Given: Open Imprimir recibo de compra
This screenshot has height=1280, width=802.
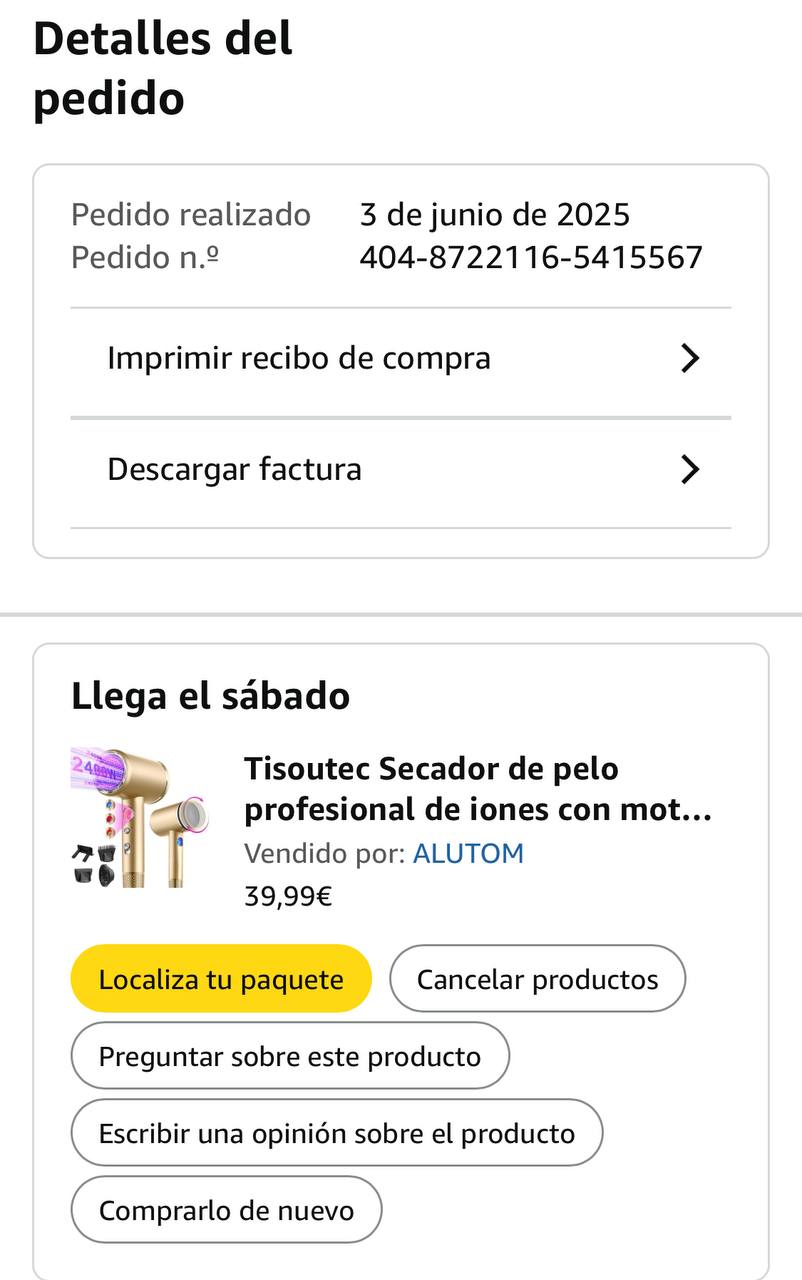Looking at the screenshot, I should [x=400, y=359].
